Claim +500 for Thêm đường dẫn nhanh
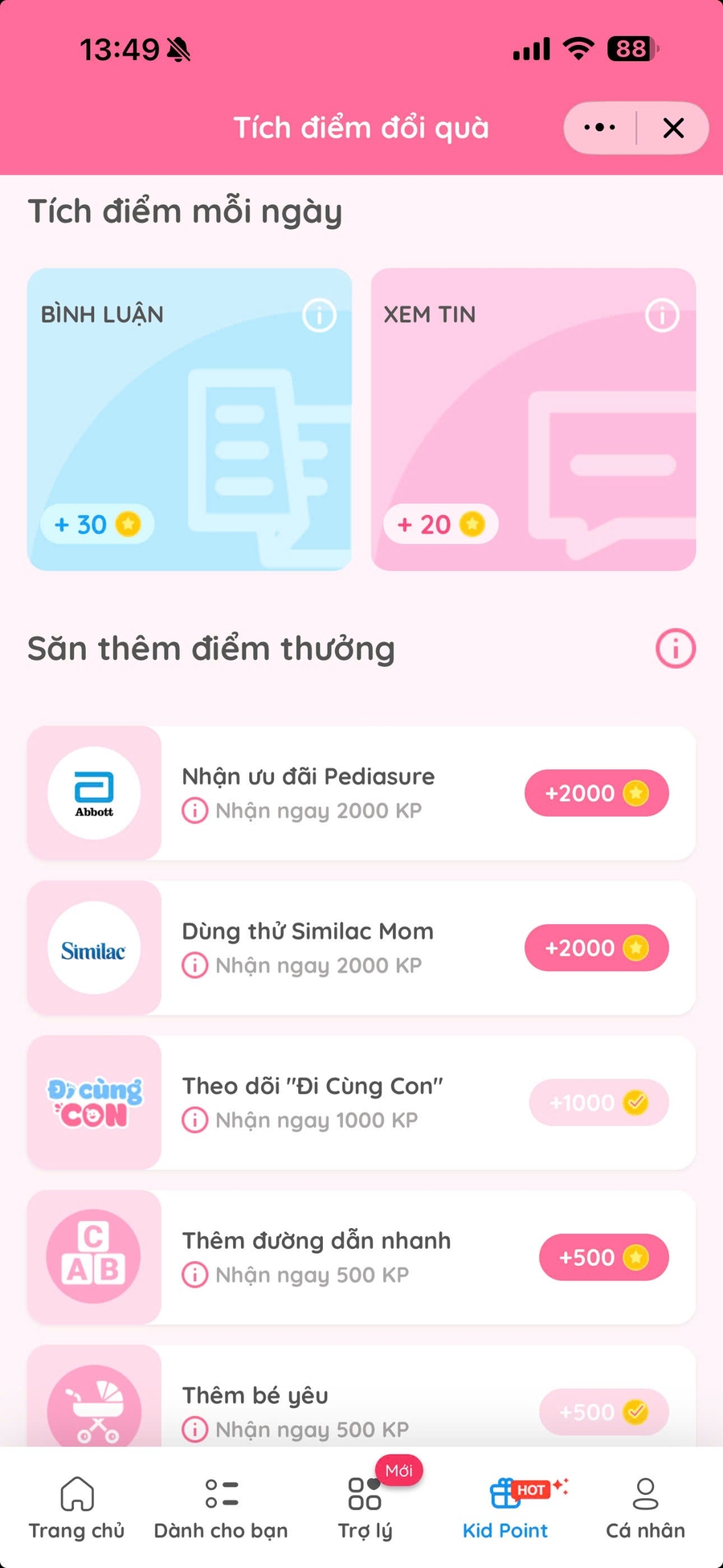Viewport: 723px width, 1568px height. point(603,1257)
